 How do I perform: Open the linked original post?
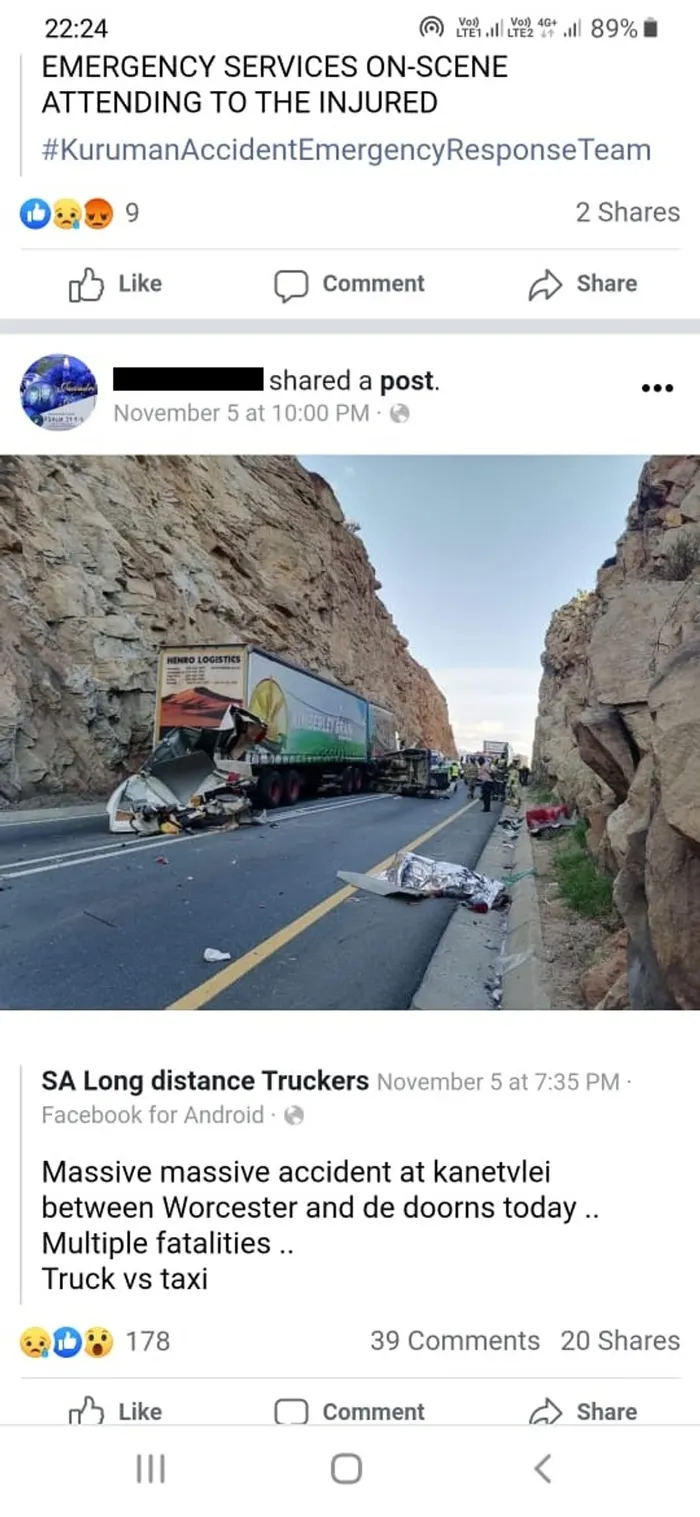[x=407, y=381]
